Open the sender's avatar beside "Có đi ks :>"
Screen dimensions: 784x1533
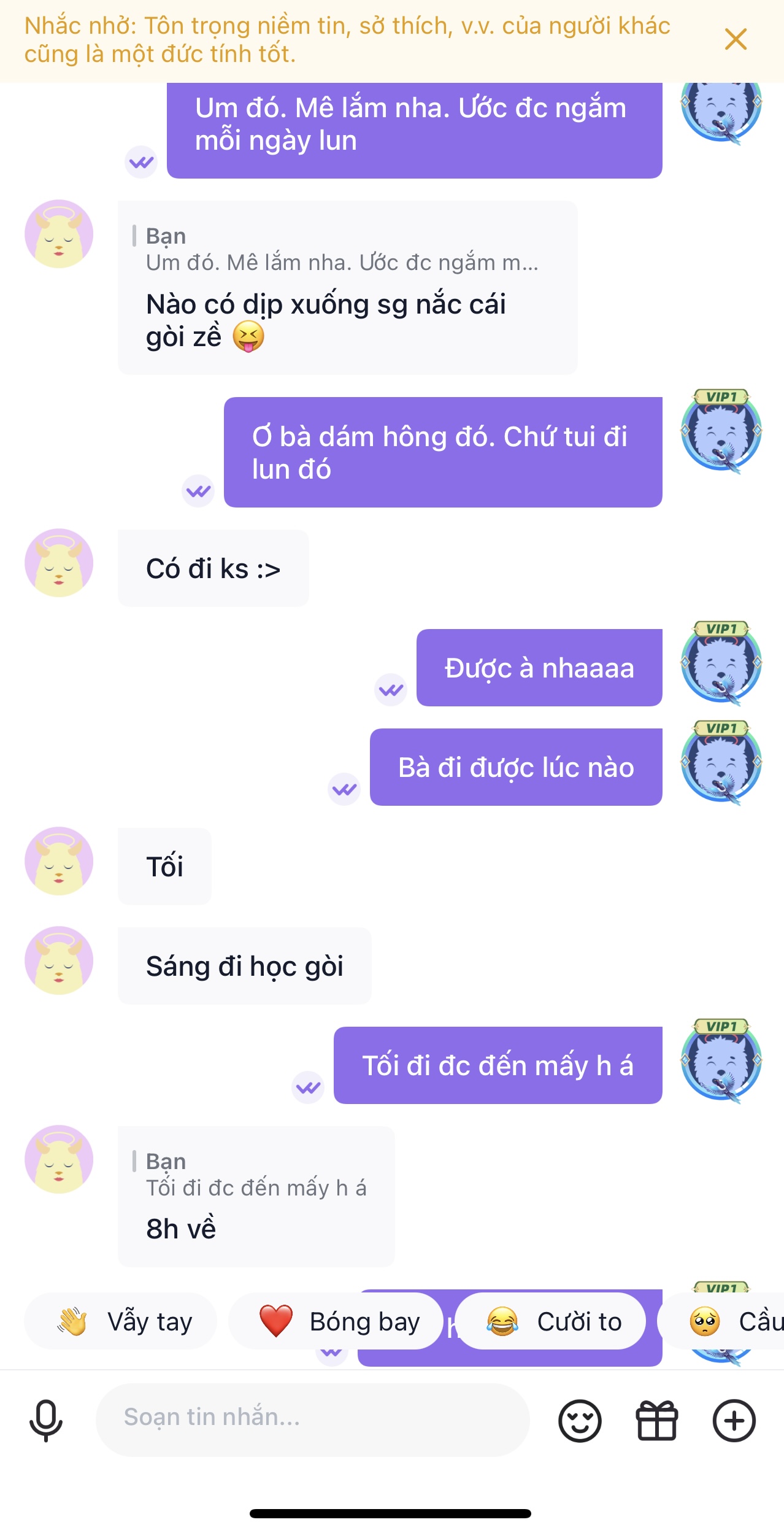(59, 563)
